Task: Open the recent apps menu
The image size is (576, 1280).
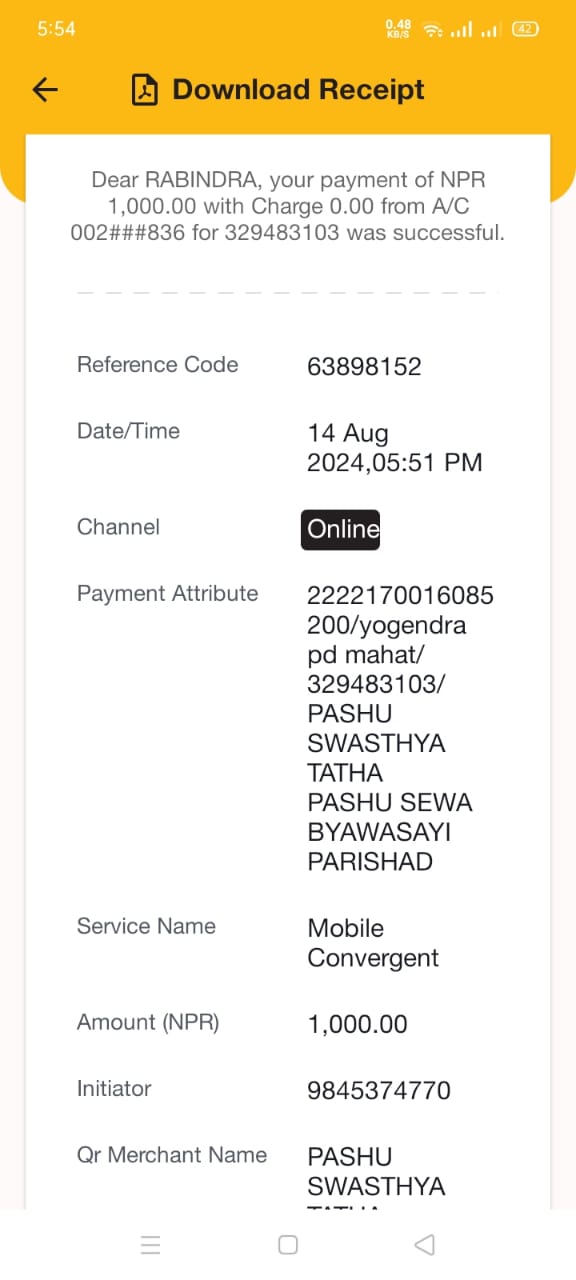Action: pos(151,1245)
